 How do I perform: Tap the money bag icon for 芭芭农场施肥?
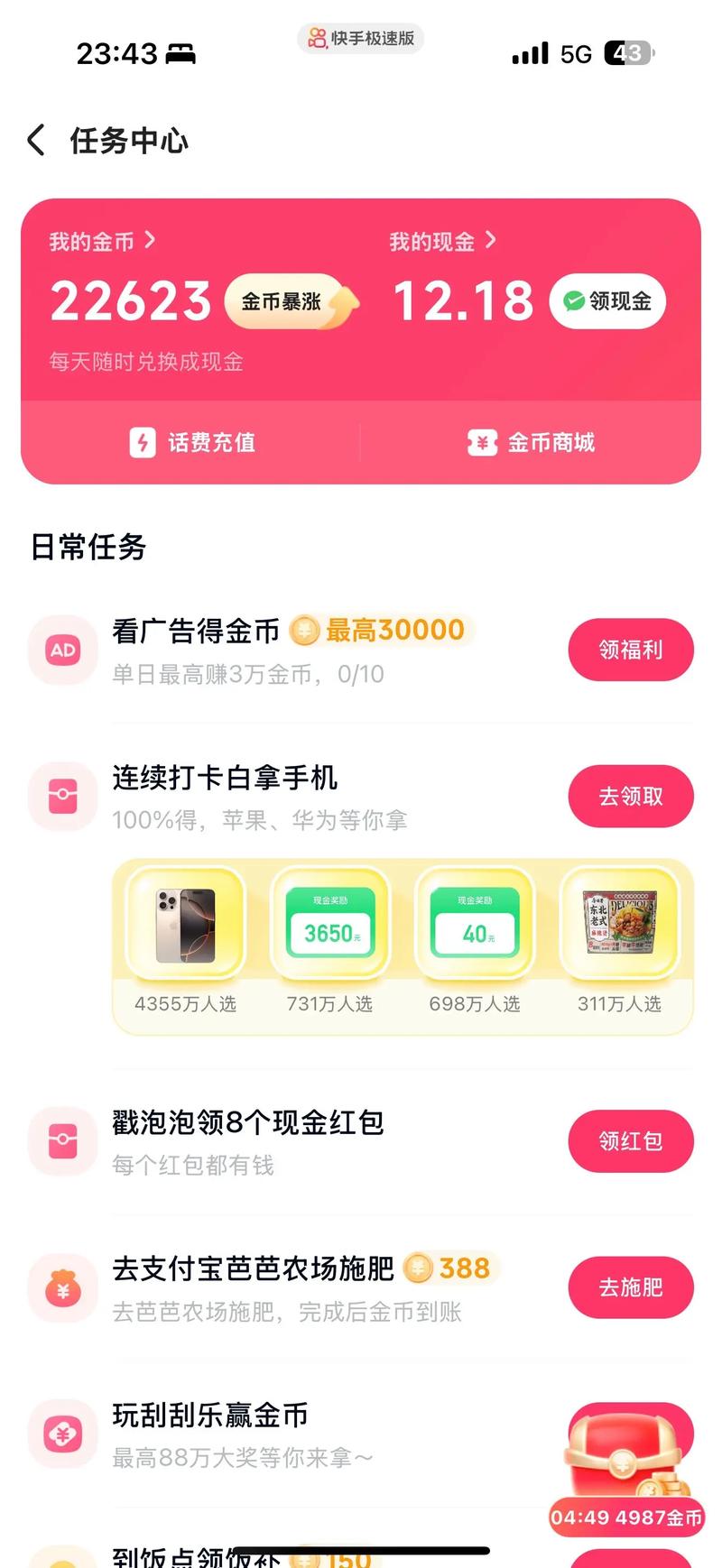(61, 1288)
